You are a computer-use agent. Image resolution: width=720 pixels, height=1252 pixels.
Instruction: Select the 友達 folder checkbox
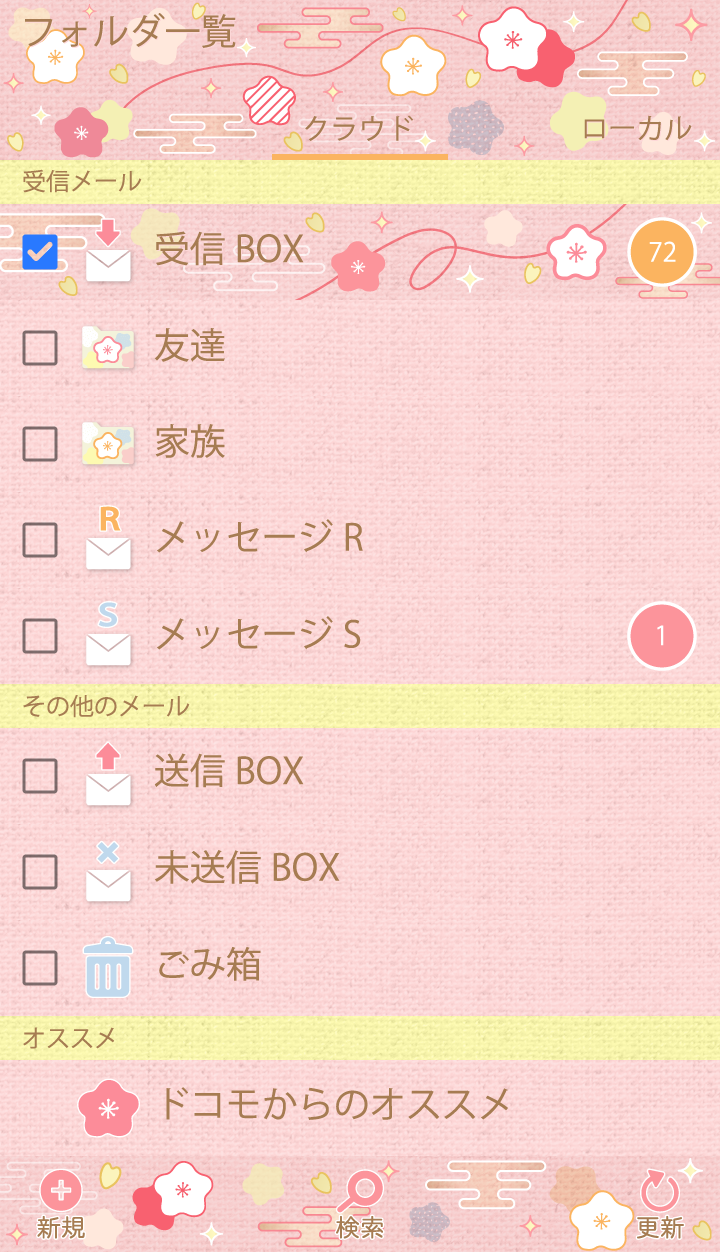[x=40, y=348]
